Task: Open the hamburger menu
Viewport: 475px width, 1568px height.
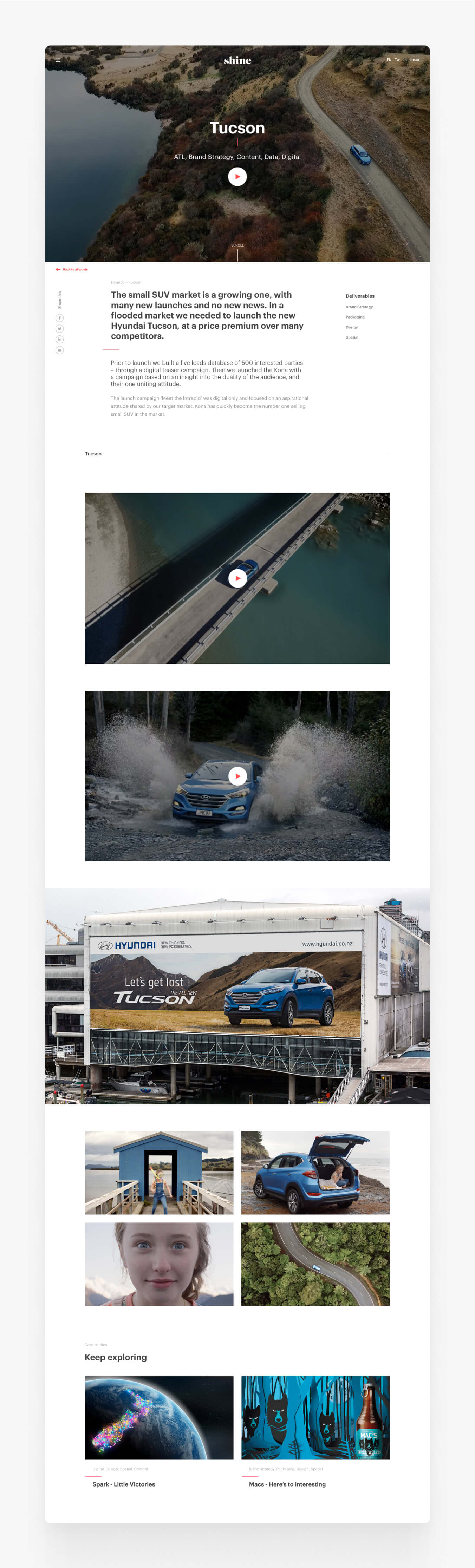Action: coord(58,60)
